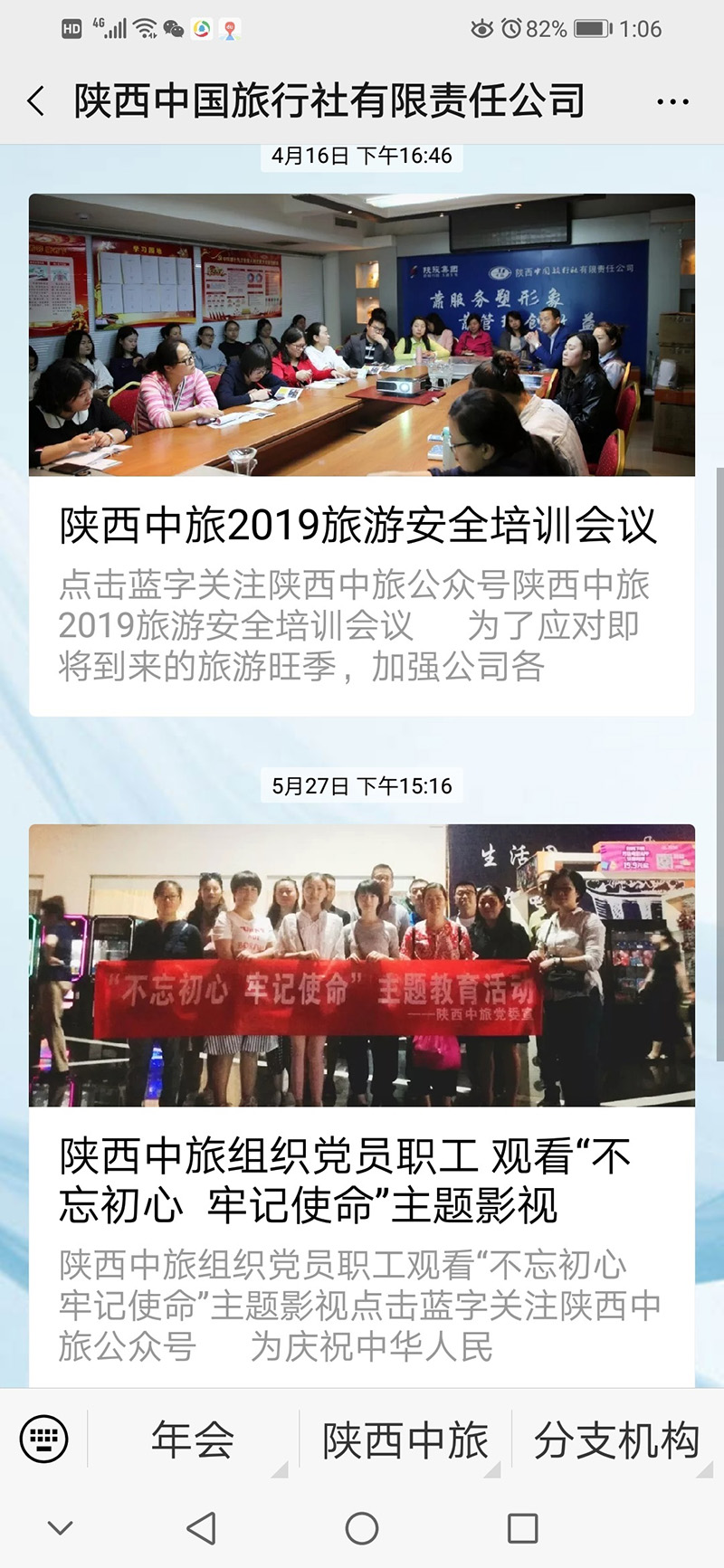Expand the 年会 menu

click(x=193, y=1439)
